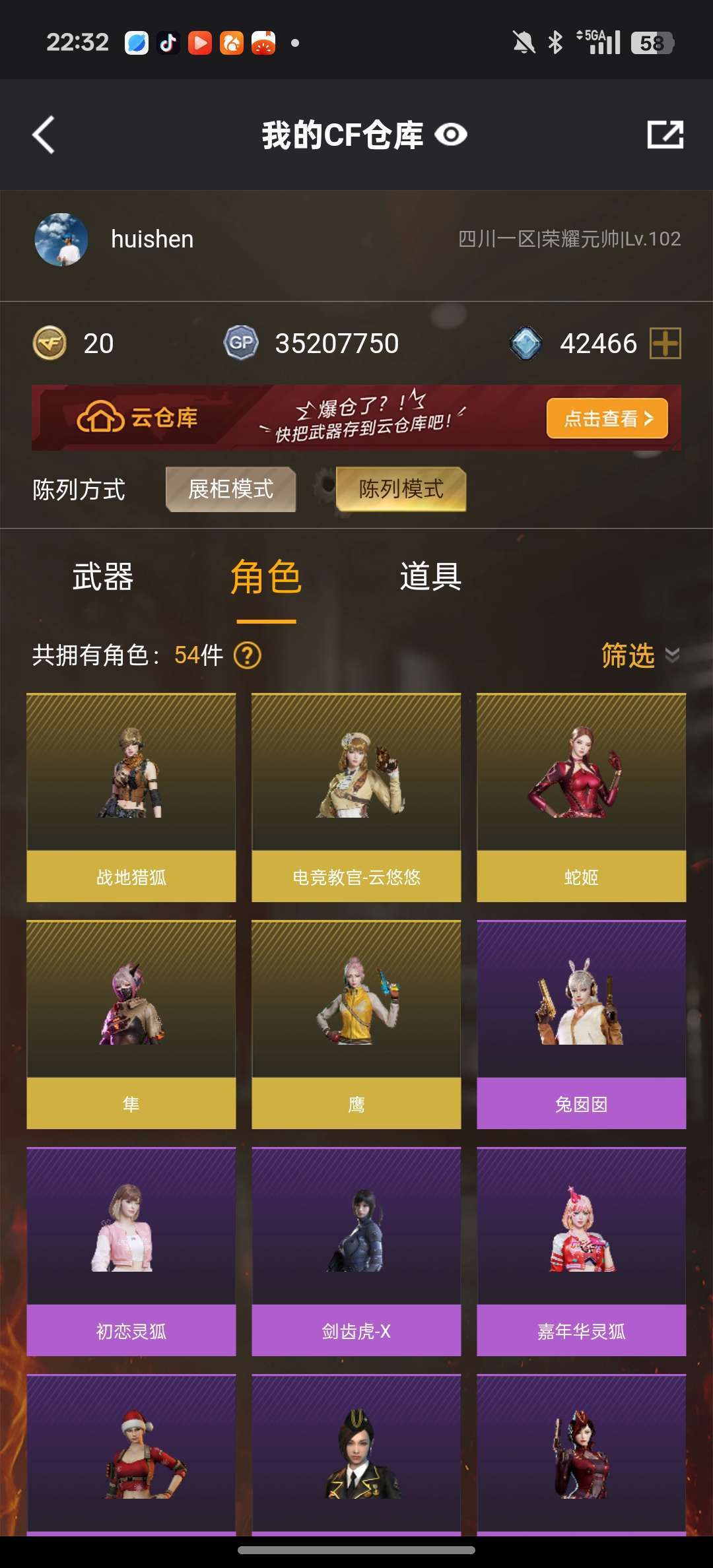Share the warehouse via top-right icon
Image resolution: width=713 pixels, height=1568 pixels.
(665, 135)
